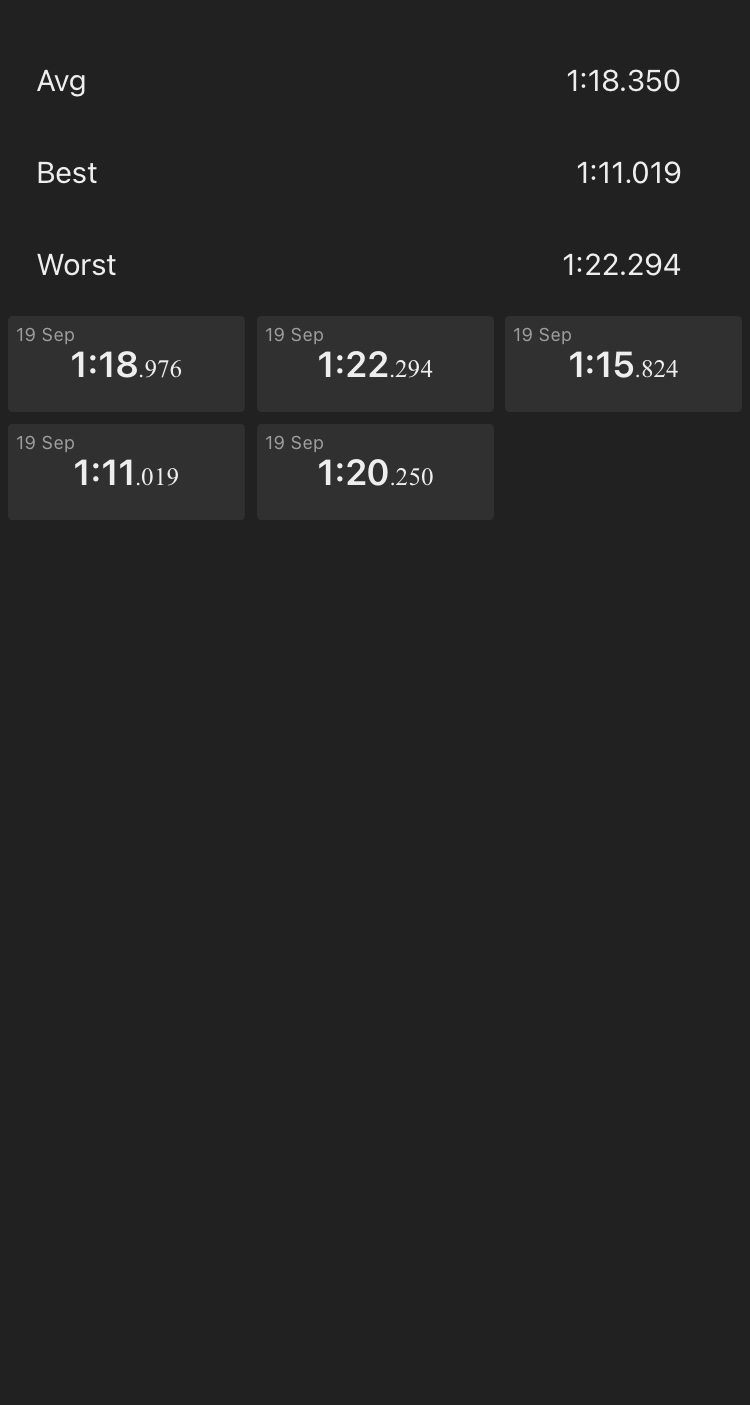The height and width of the screenshot is (1405, 750).
Task: Tap the 1:15.824 time card
Action: [x=623, y=364]
